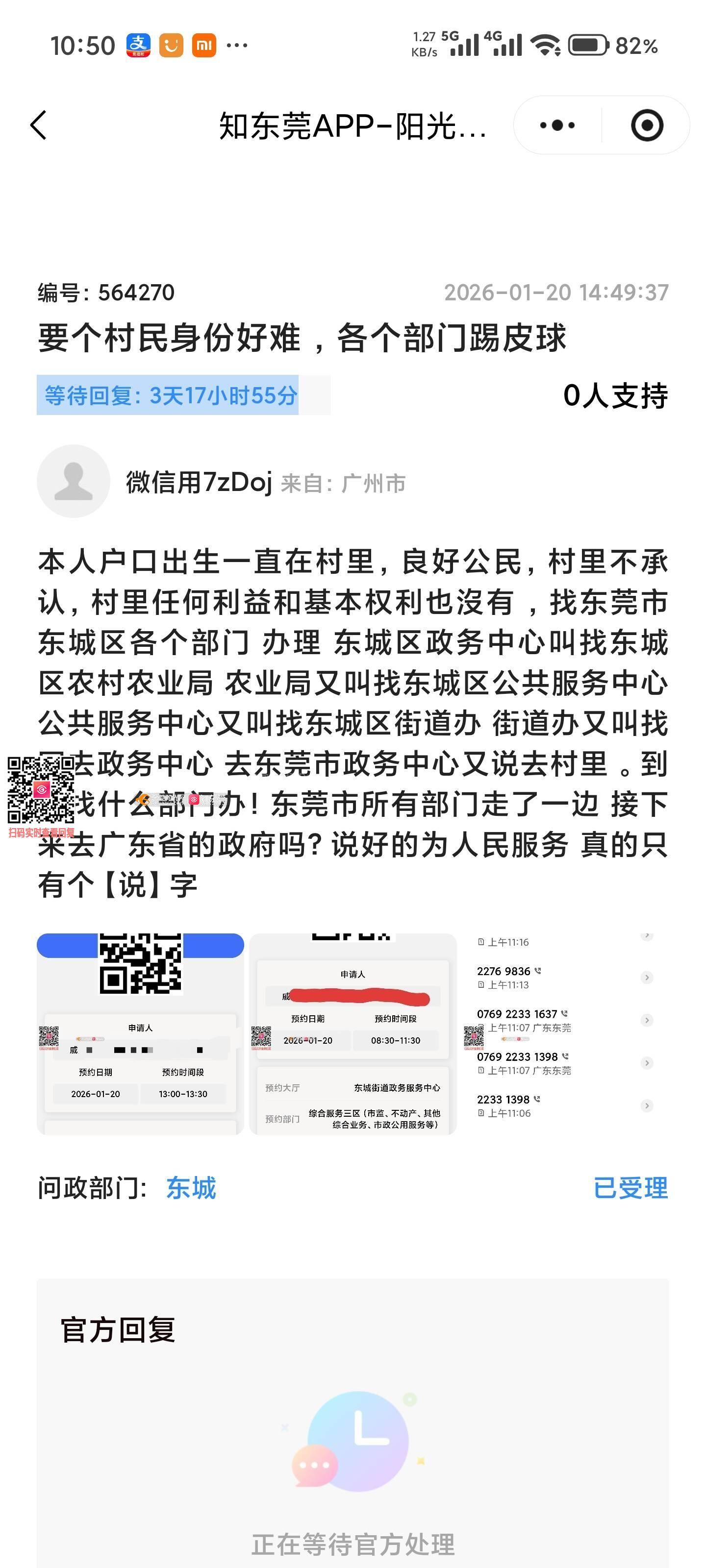Viewport: 706px width, 1568px height.
Task: Open the 东城 department link
Action: tap(191, 1188)
